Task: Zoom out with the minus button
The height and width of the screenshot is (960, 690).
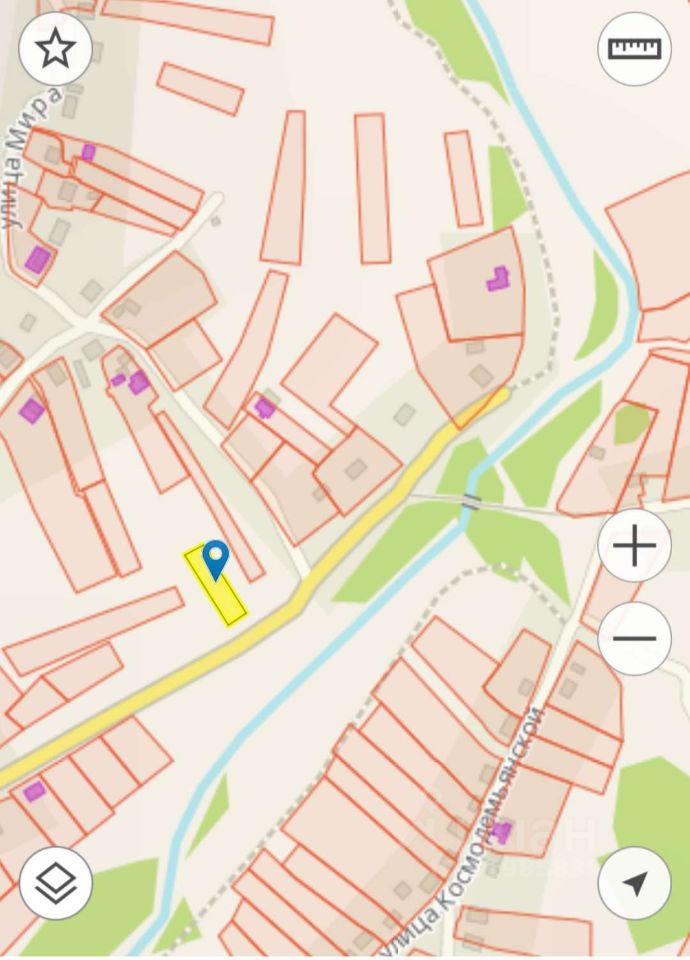Action: click(x=634, y=638)
